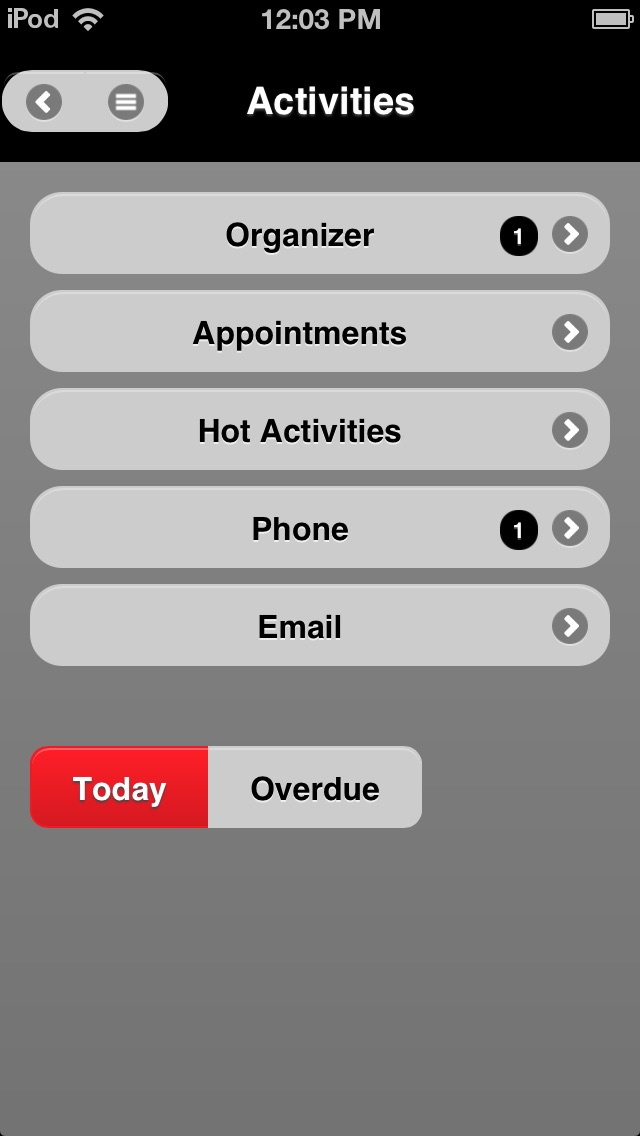Viewport: 640px width, 1136px height.
Task: Open the Organizer activities
Action: click(x=320, y=233)
